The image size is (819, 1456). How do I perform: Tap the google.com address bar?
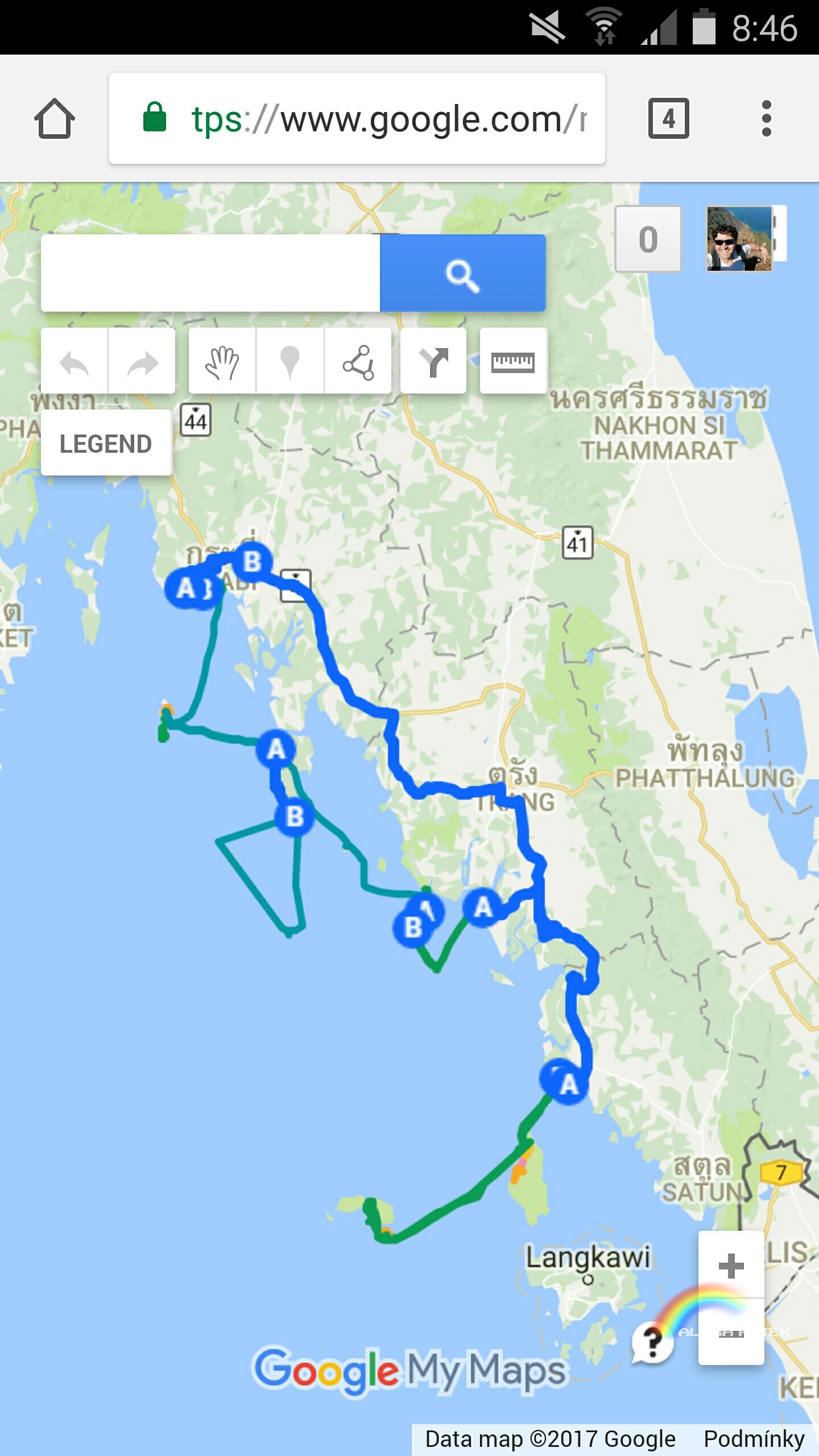[357, 119]
